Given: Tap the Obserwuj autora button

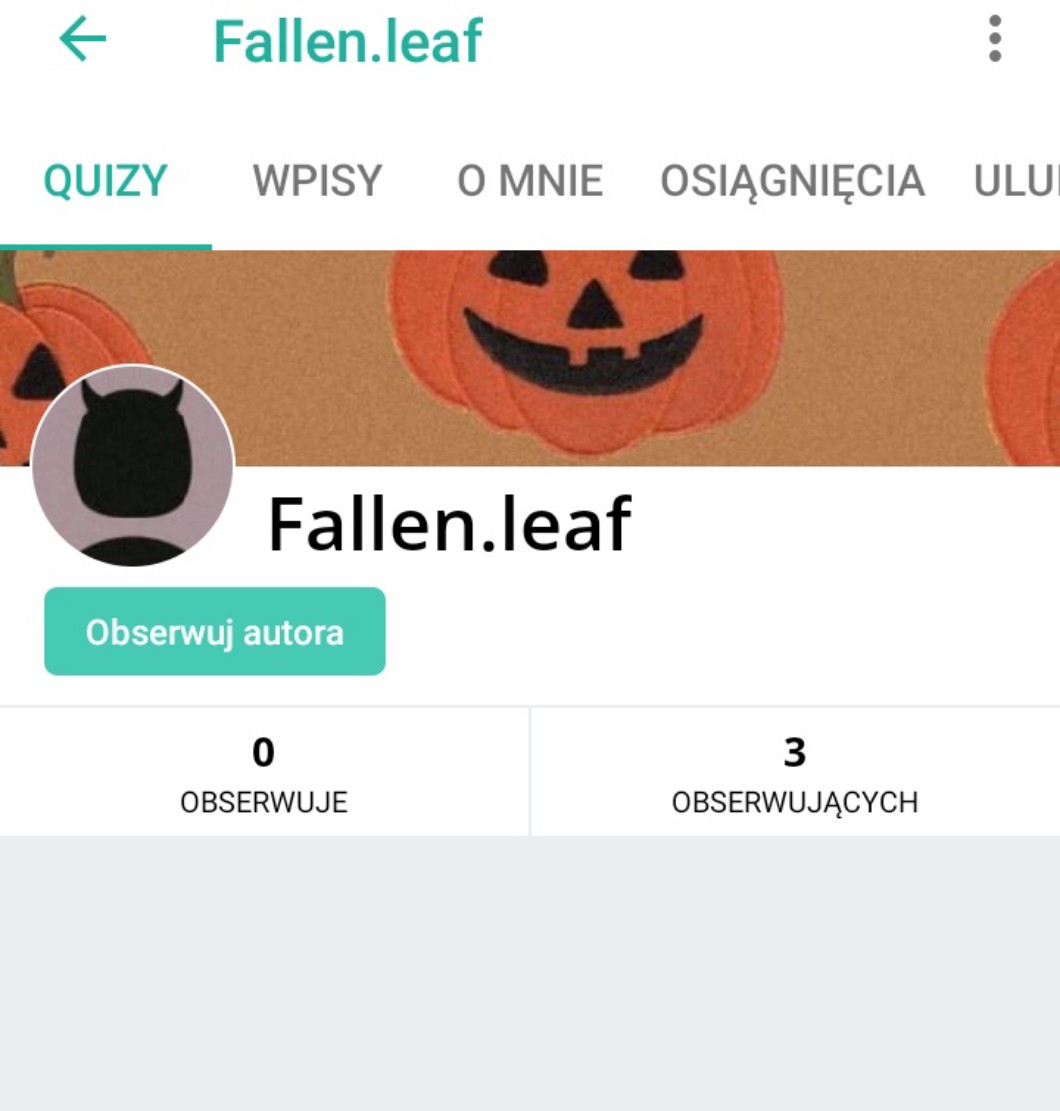Looking at the screenshot, I should coord(215,632).
